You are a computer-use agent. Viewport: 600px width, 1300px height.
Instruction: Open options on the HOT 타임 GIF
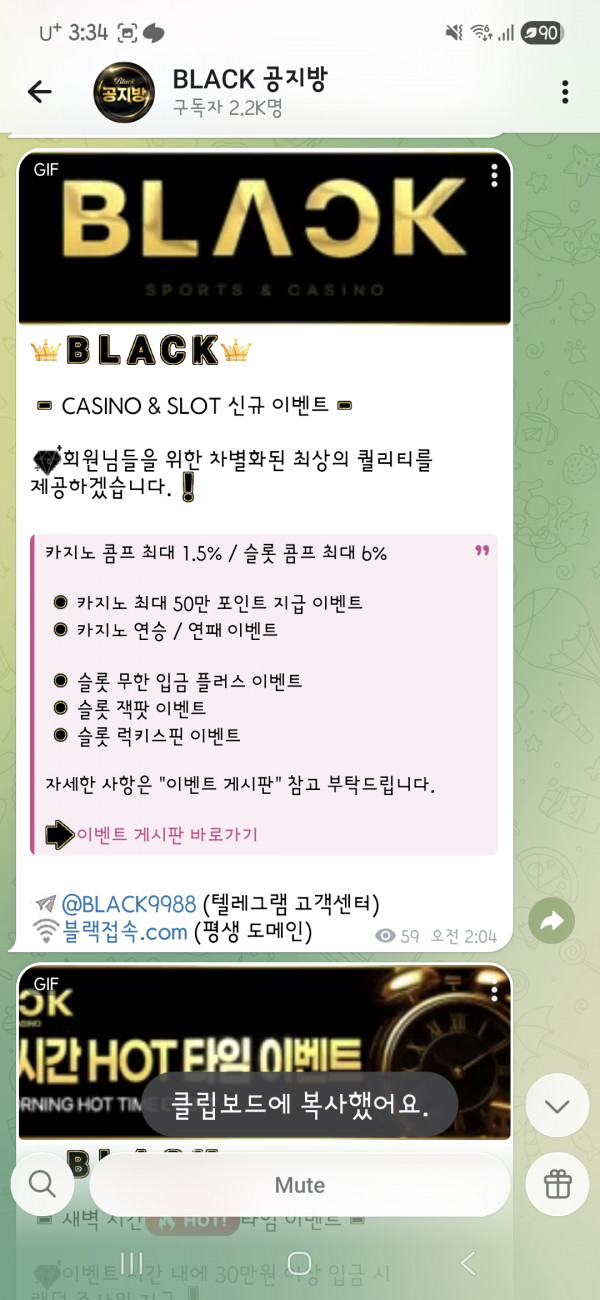coord(494,993)
